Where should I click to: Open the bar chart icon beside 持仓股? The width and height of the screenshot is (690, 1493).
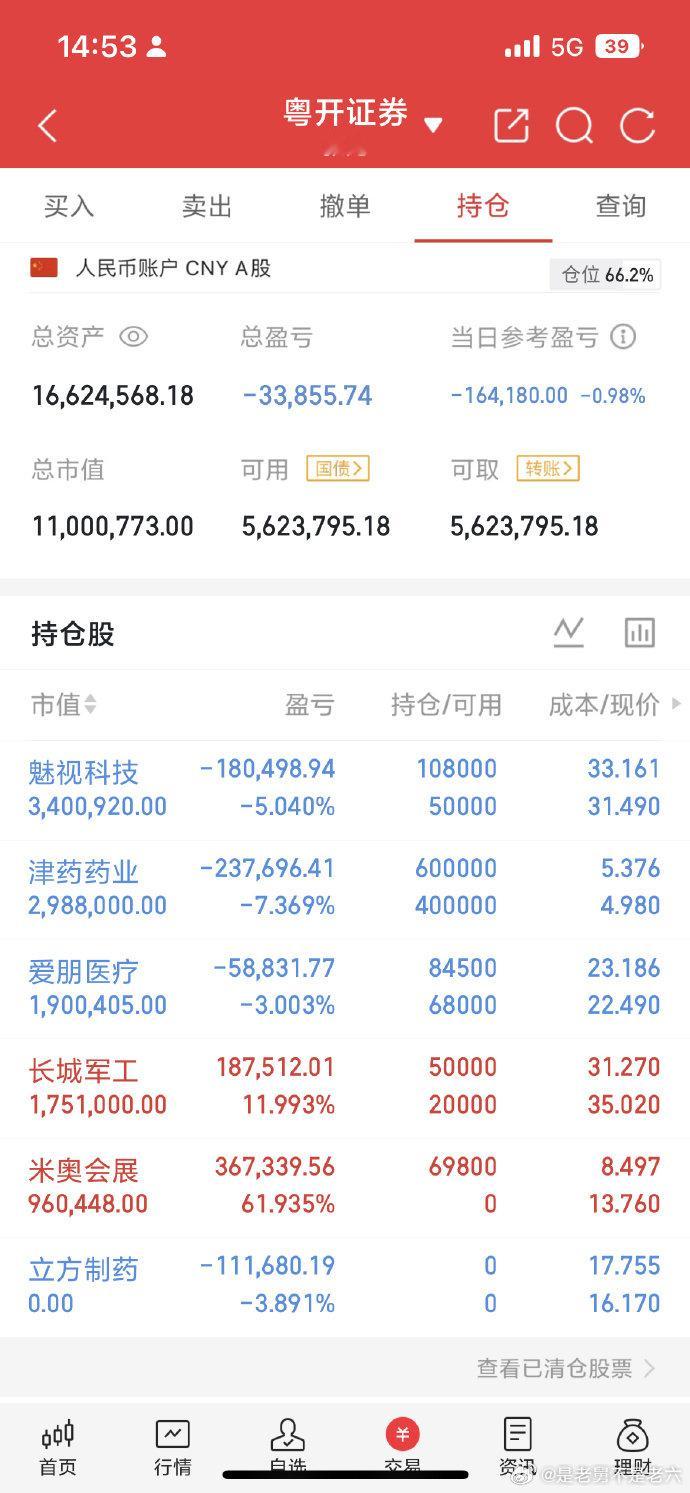coord(640,632)
